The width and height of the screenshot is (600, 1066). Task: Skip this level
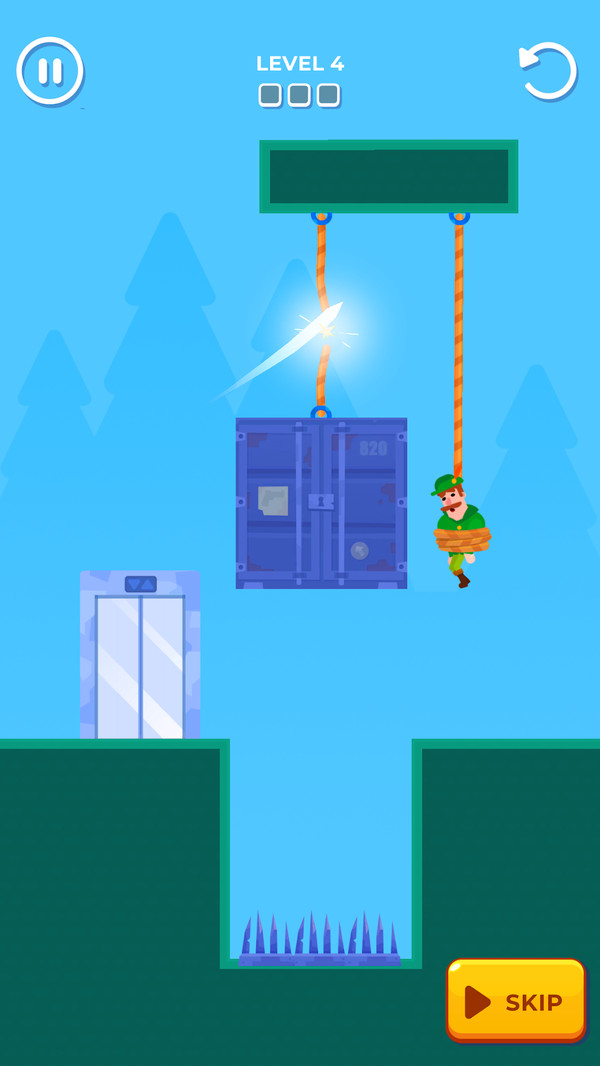click(x=515, y=1001)
